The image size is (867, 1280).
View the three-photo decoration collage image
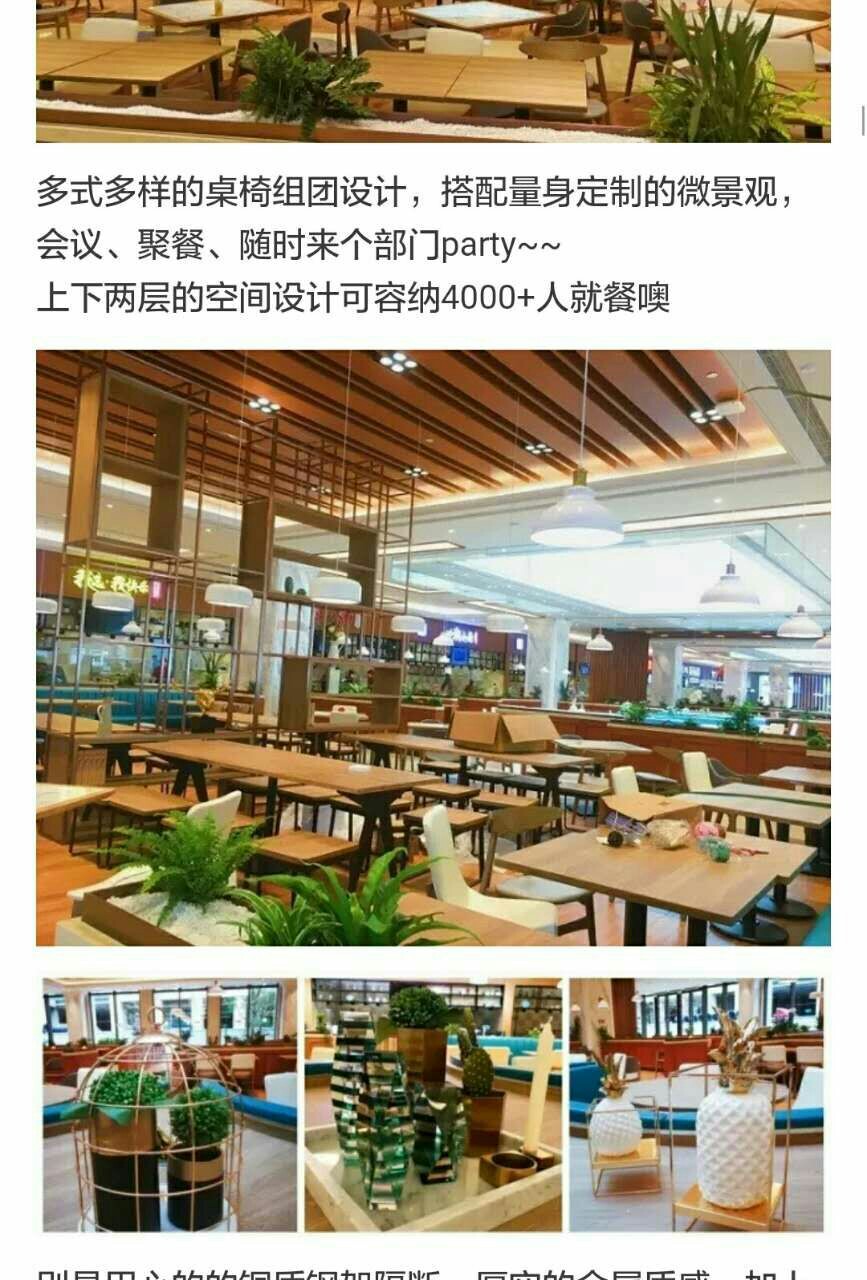pyautogui.click(x=433, y=1105)
